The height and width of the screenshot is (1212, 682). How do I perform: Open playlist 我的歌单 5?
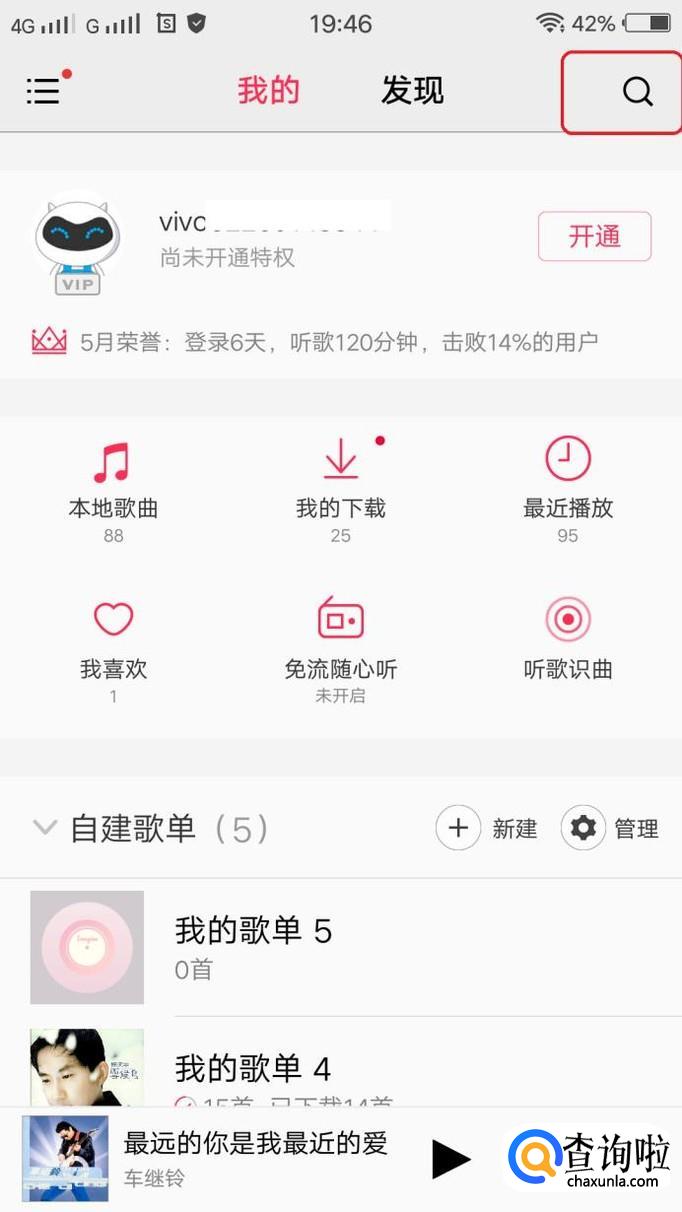pyautogui.click(x=253, y=946)
